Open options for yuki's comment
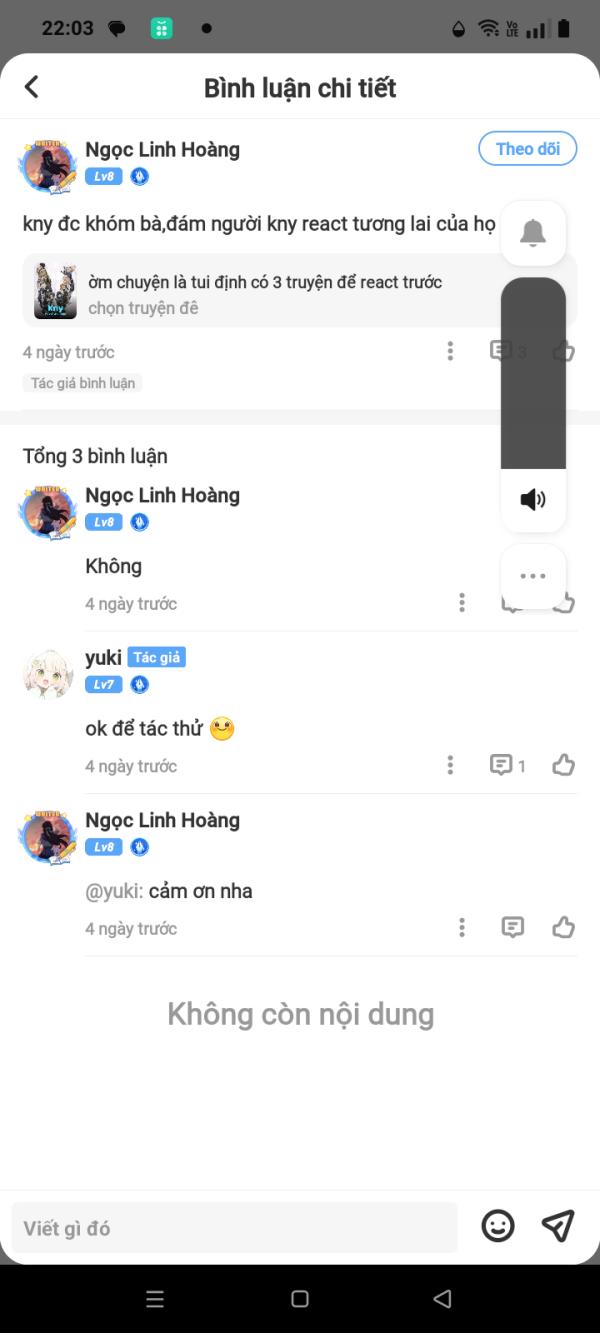600x1333 pixels. pyautogui.click(x=450, y=765)
